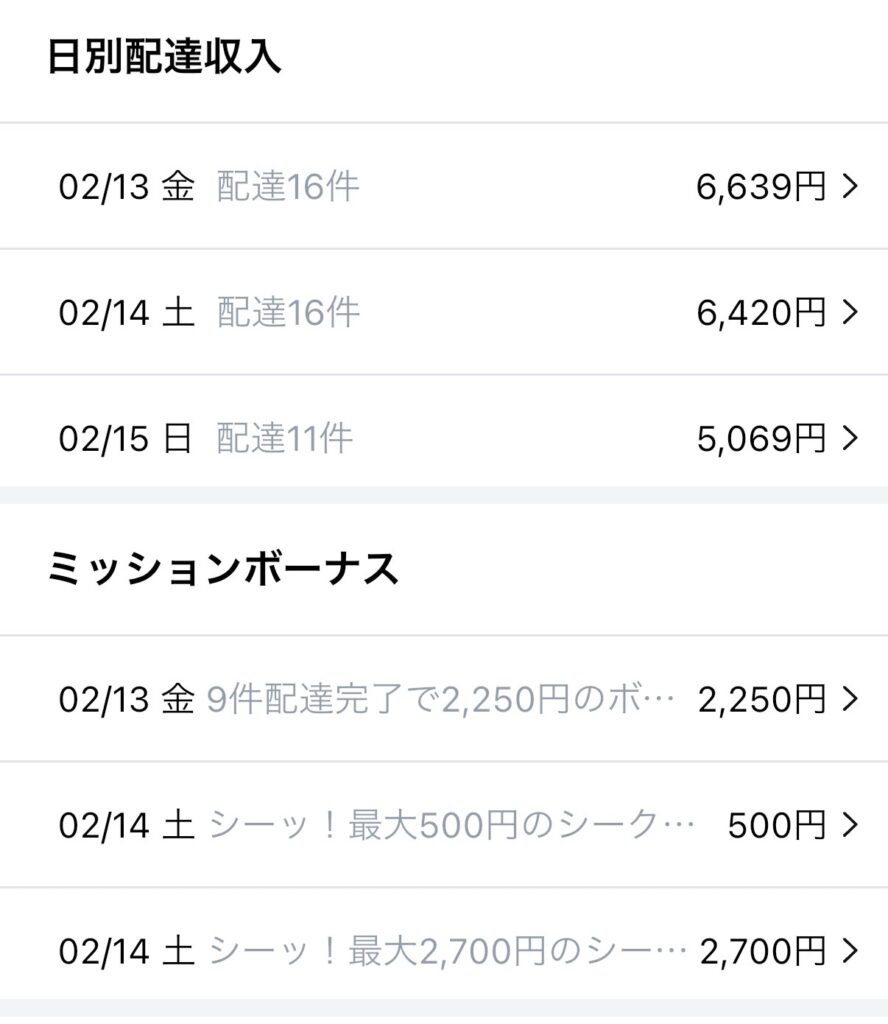Image resolution: width=888 pixels, height=1024 pixels.
Task: Open the 02/14 土 2,700円 mission bonus
Action: (444, 950)
